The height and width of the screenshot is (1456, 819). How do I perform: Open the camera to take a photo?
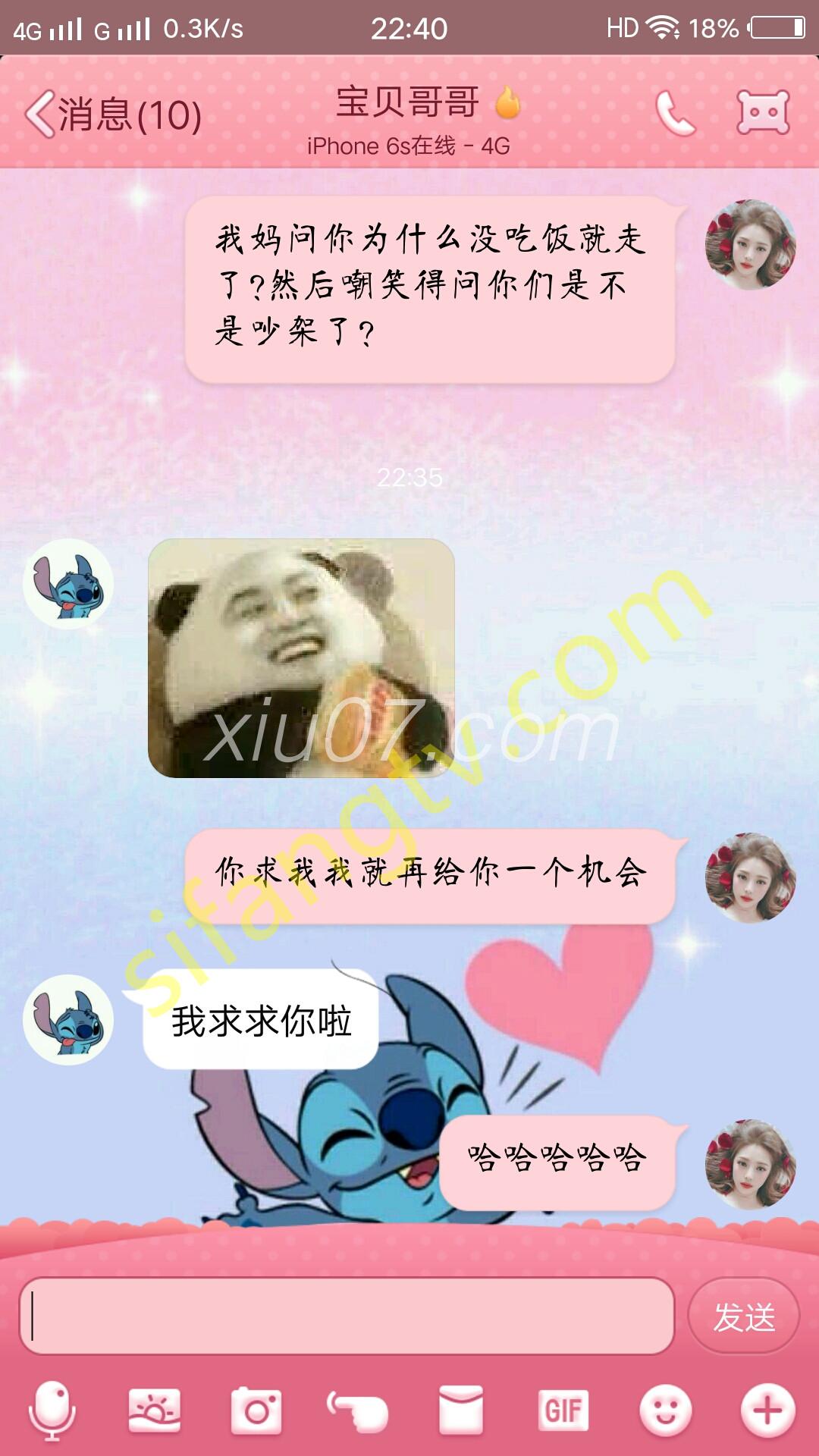click(x=256, y=1410)
